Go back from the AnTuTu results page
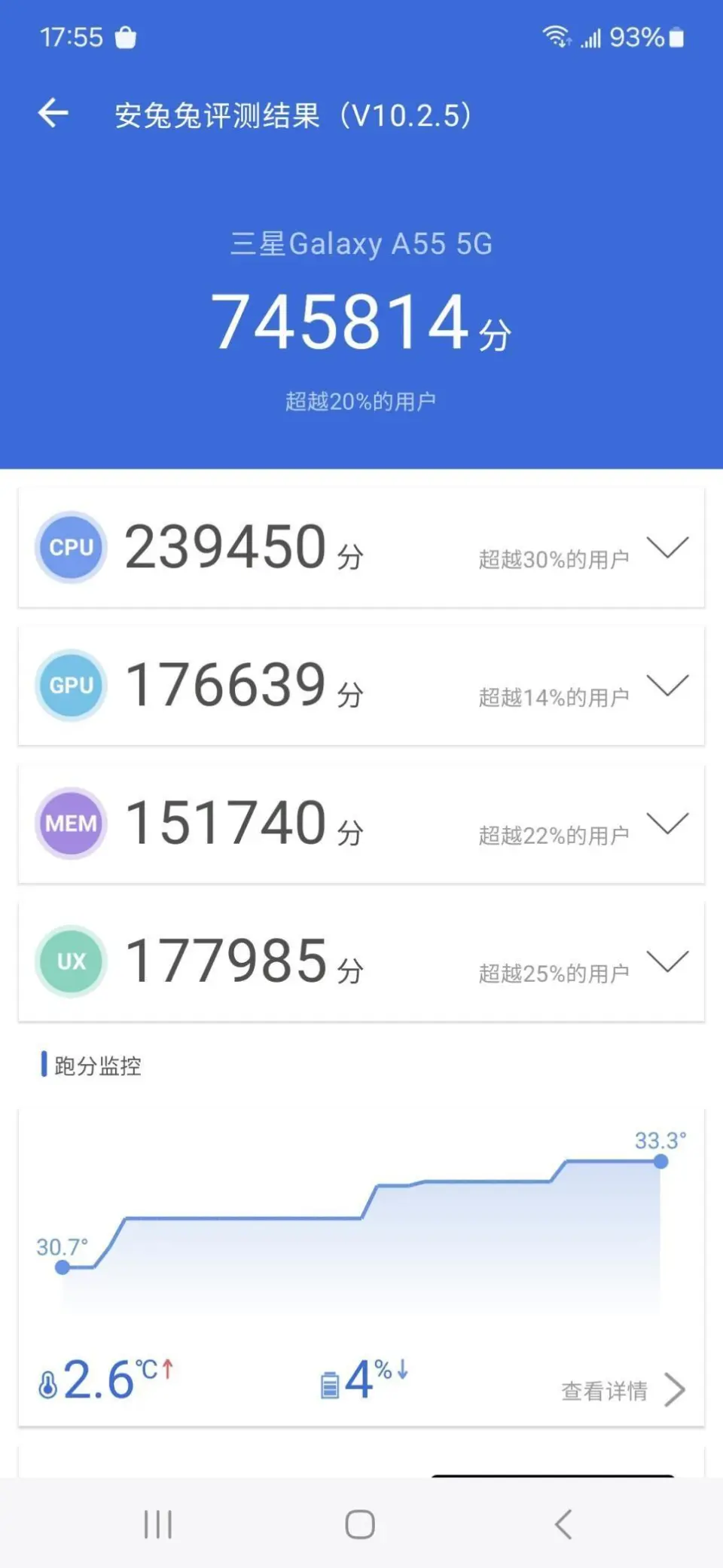This screenshot has width=723, height=1568. click(53, 114)
